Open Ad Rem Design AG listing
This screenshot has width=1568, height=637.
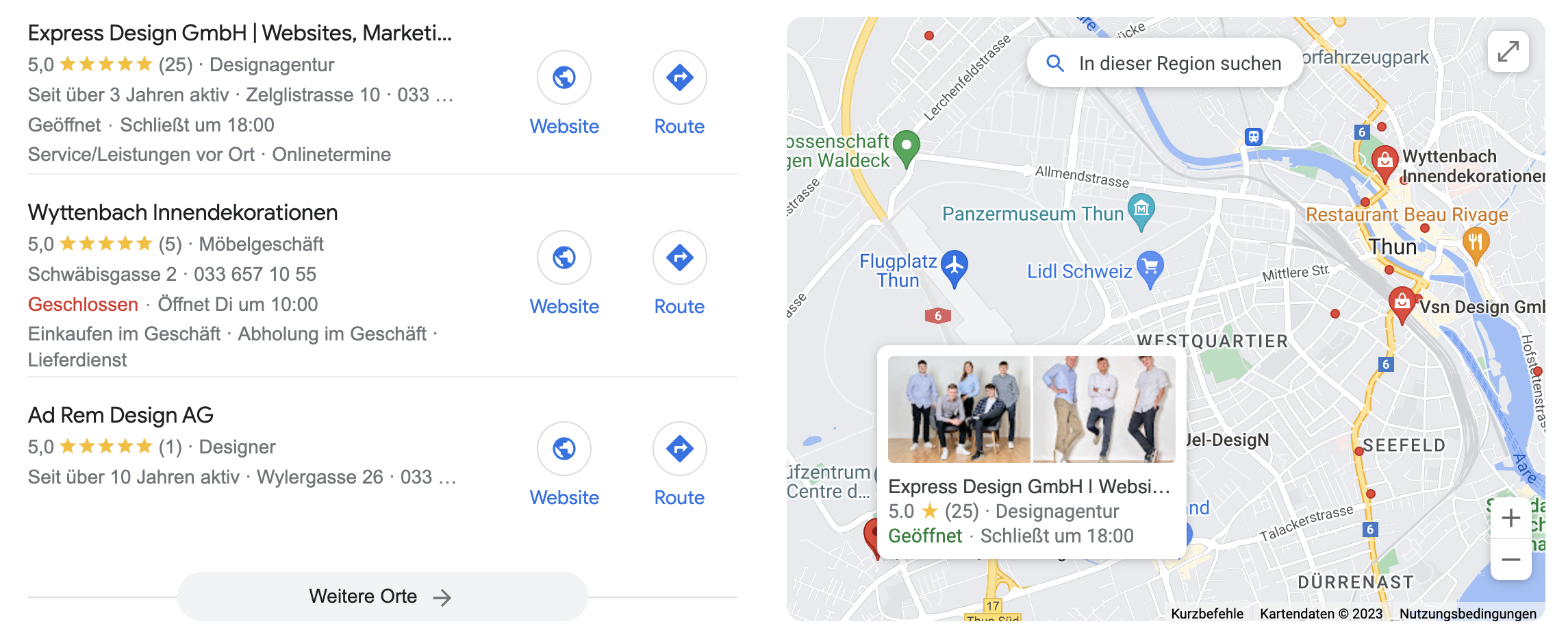[x=121, y=415]
